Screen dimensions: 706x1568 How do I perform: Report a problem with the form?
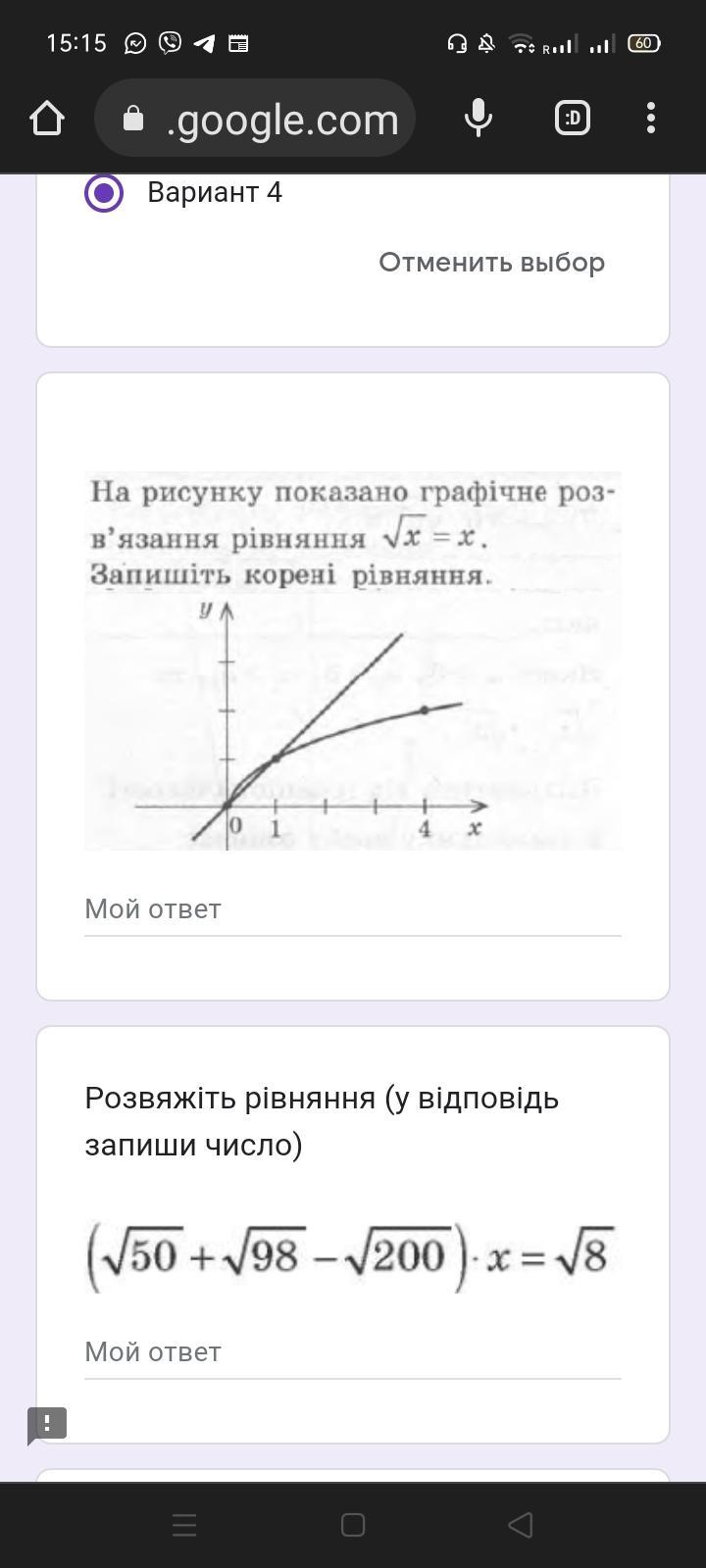46,1424
